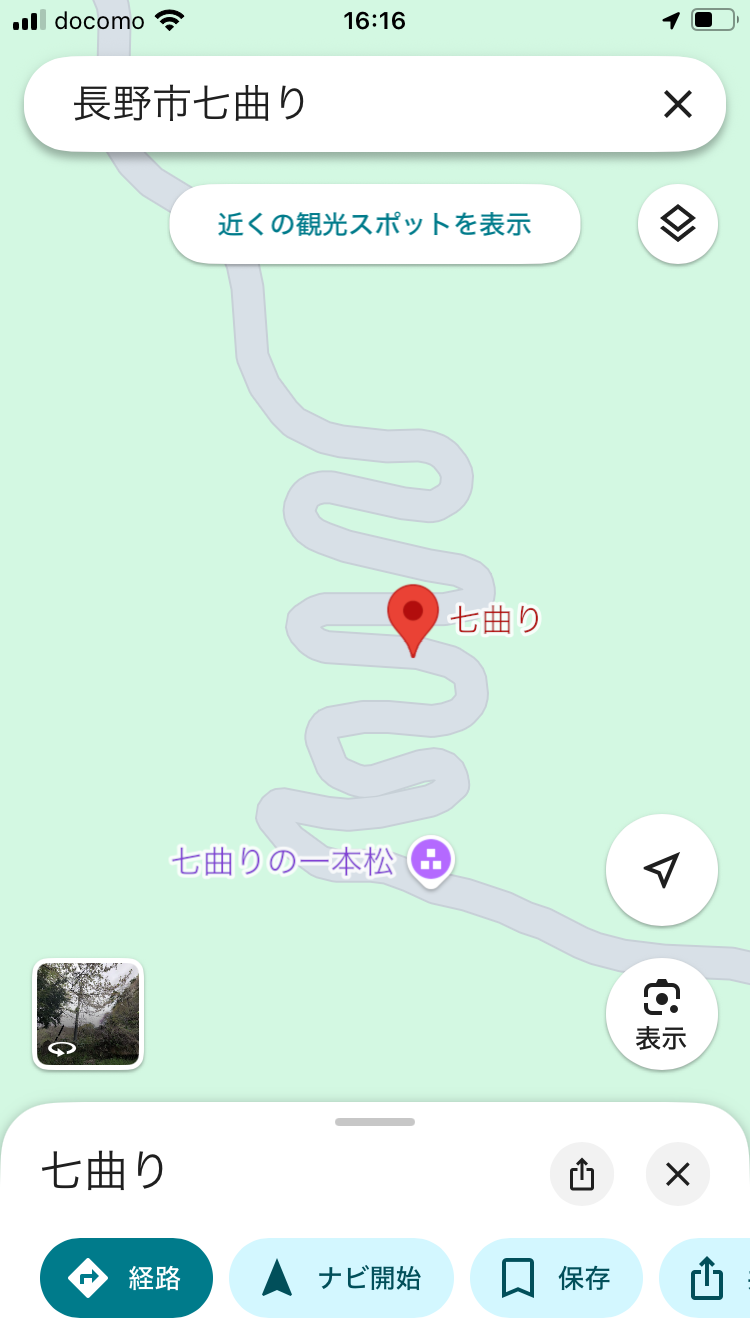Expand the place sheet drag handle
This screenshot has width=750, height=1334.
[x=375, y=1122]
